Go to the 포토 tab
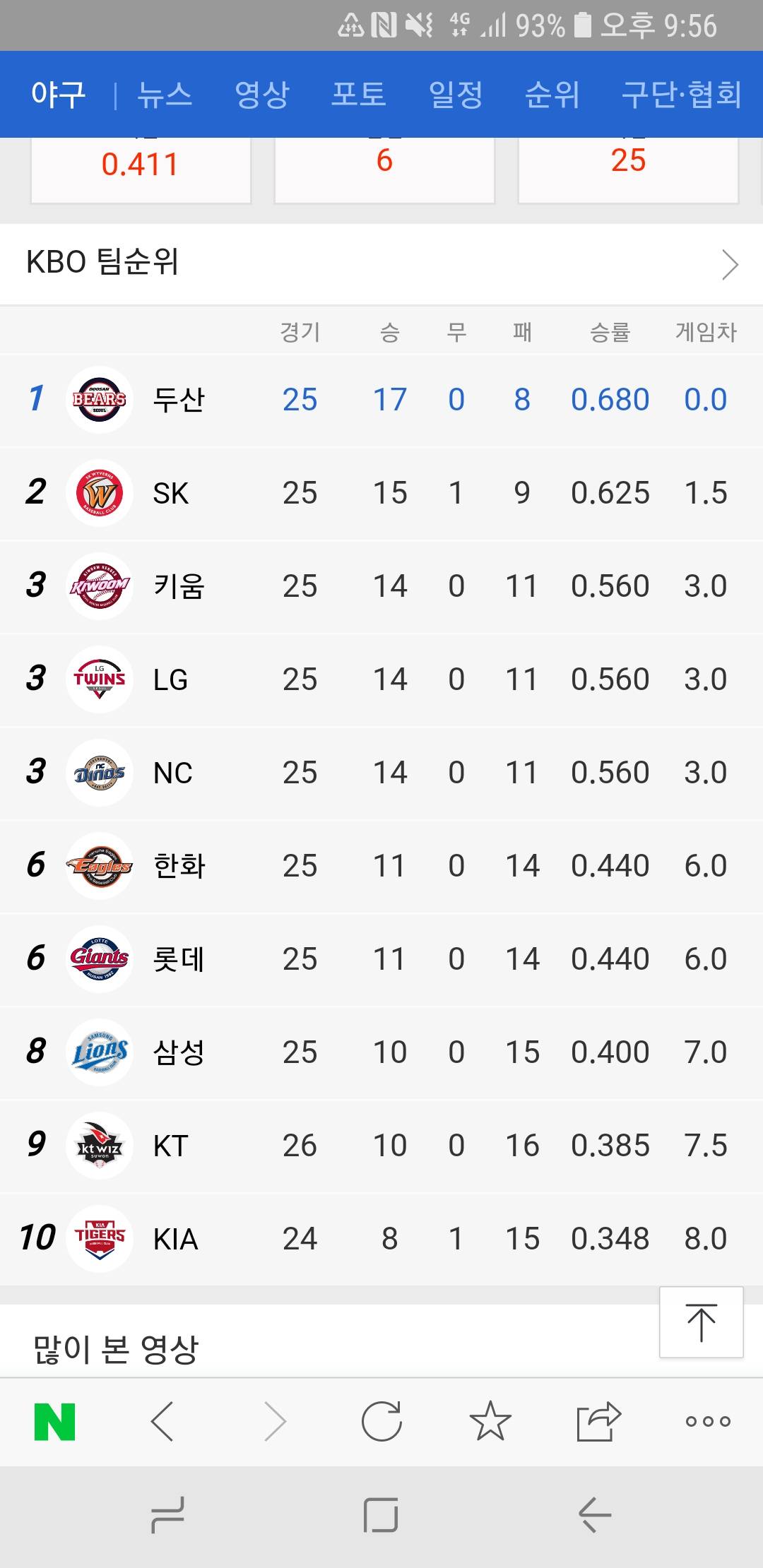 tap(359, 95)
